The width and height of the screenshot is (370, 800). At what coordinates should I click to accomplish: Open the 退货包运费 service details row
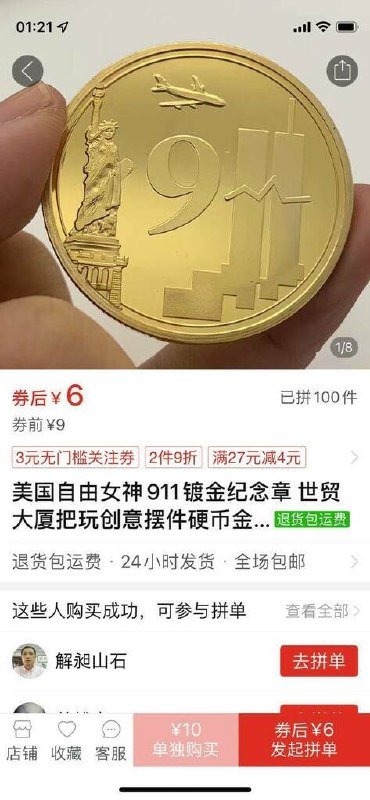tap(185, 562)
